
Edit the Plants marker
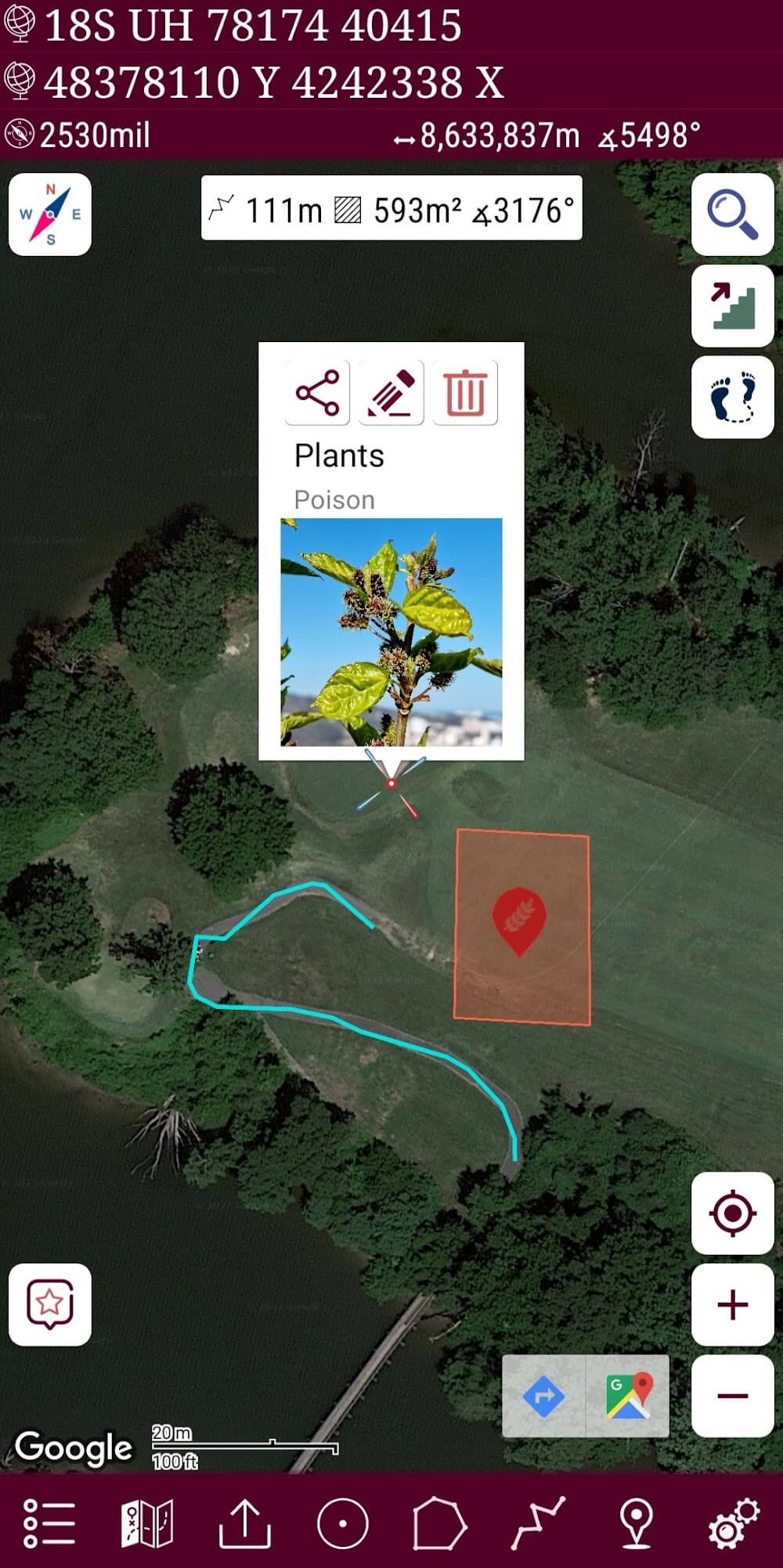pyautogui.click(x=391, y=392)
